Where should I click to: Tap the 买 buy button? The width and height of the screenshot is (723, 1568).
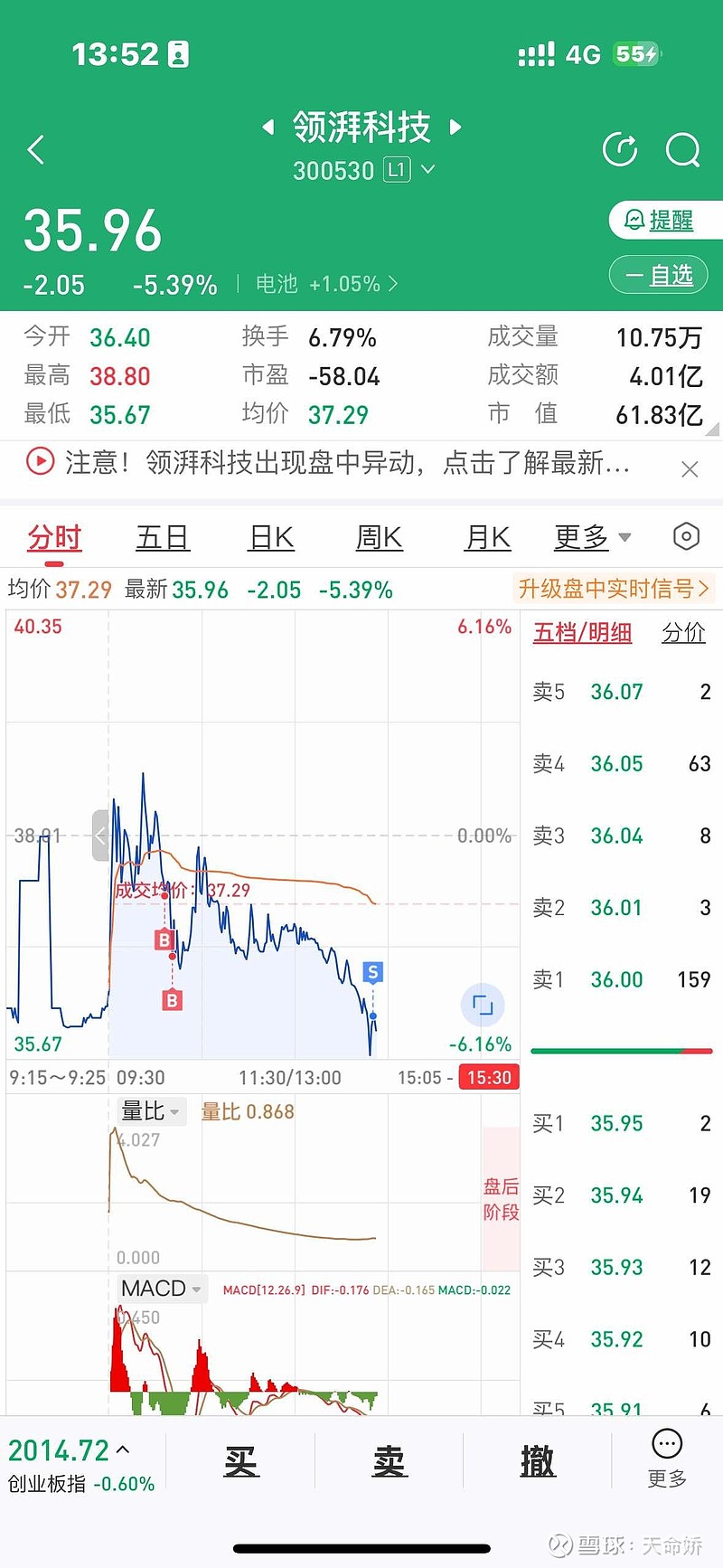(241, 1460)
